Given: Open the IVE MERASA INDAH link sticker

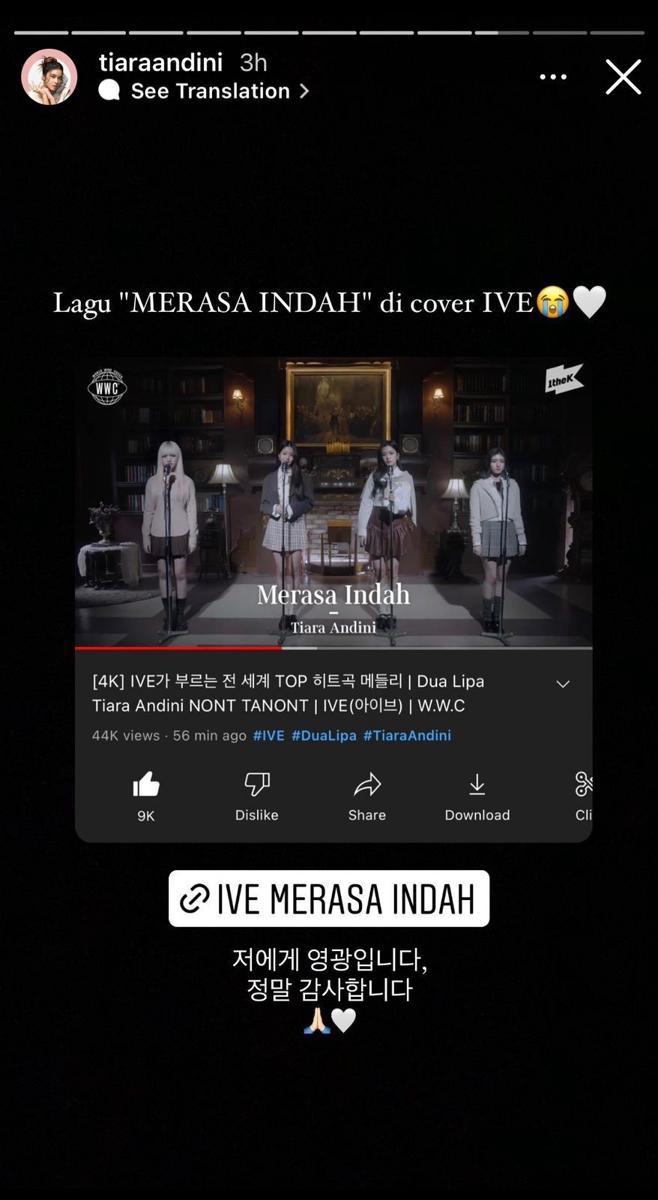Looking at the screenshot, I should click(x=328, y=899).
